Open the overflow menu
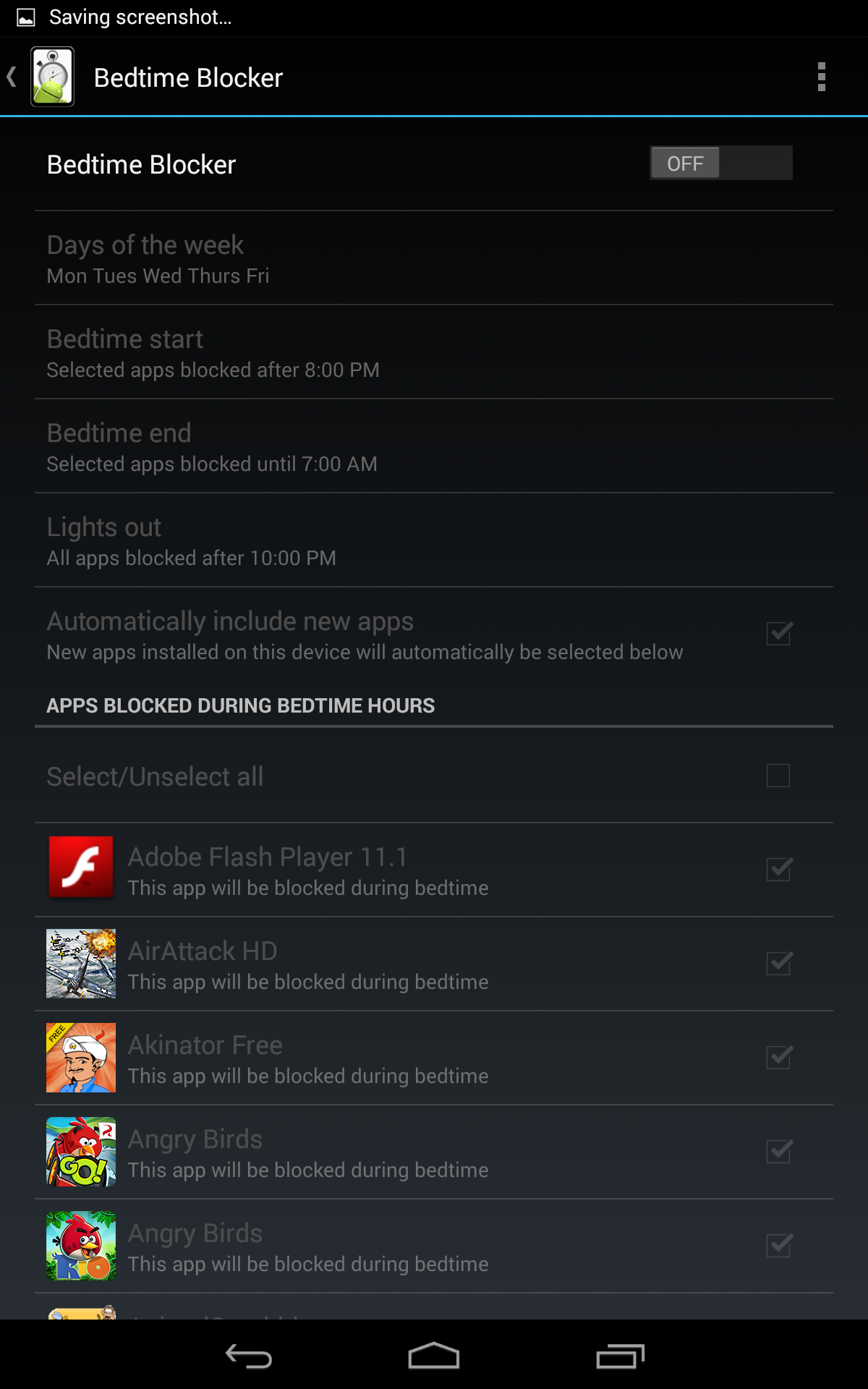The width and height of the screenshot is (868, 1389). tap(821, 77)
